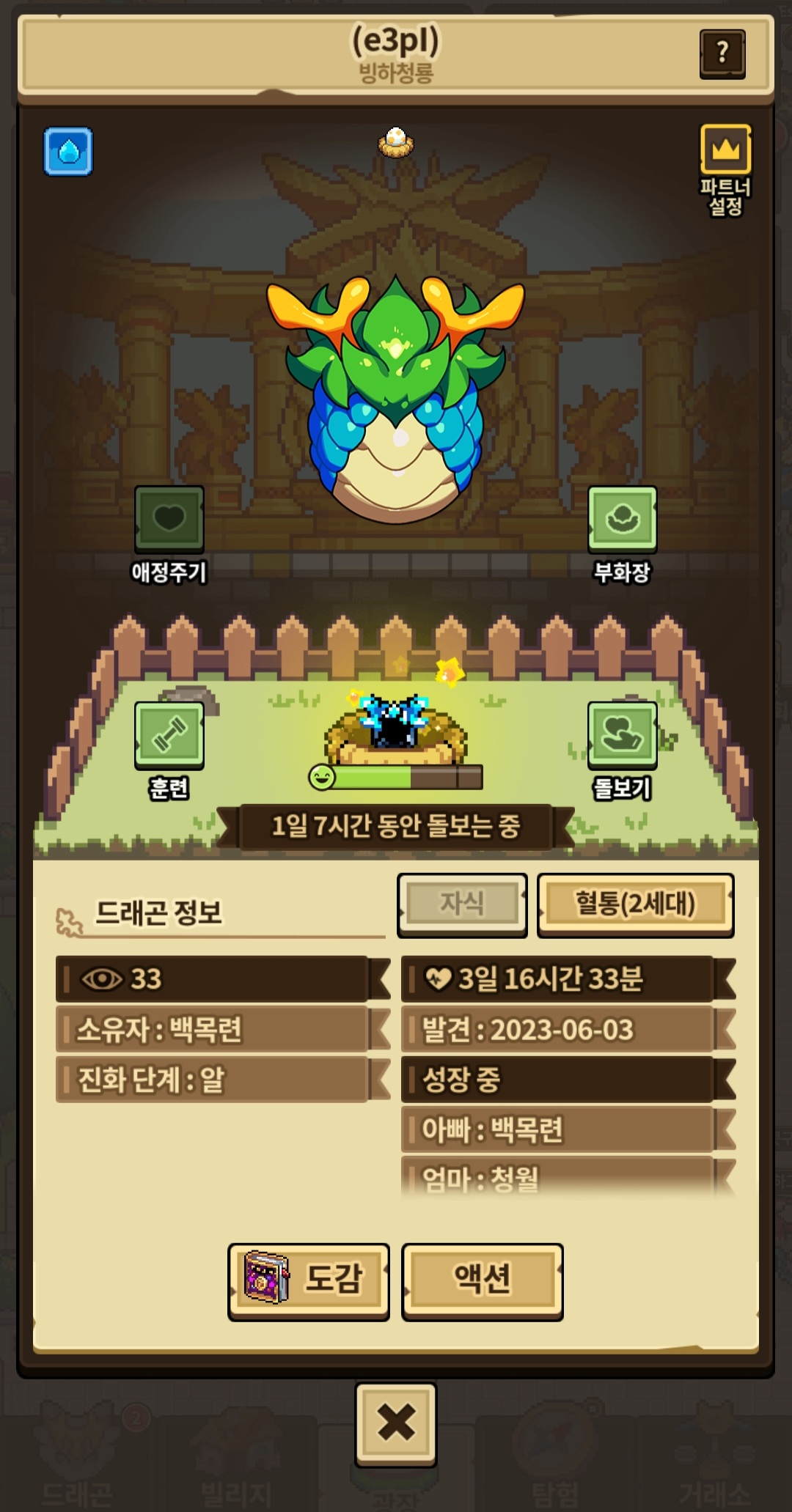Open the 도감 encyclopedia book button

coord(308,1279)
